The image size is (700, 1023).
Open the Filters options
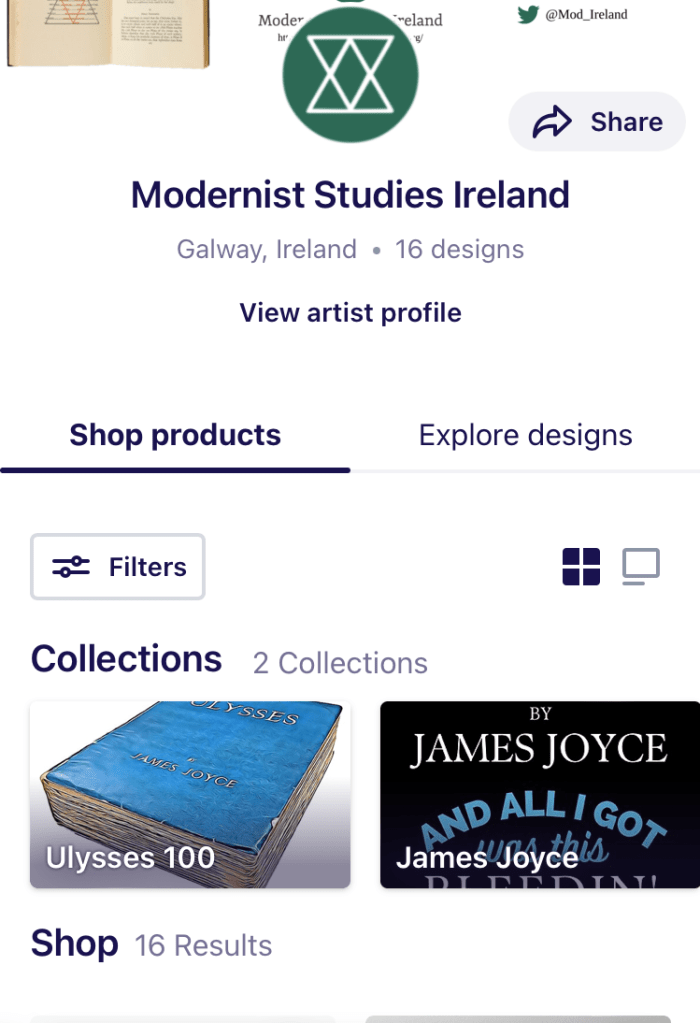click(118, 567)
